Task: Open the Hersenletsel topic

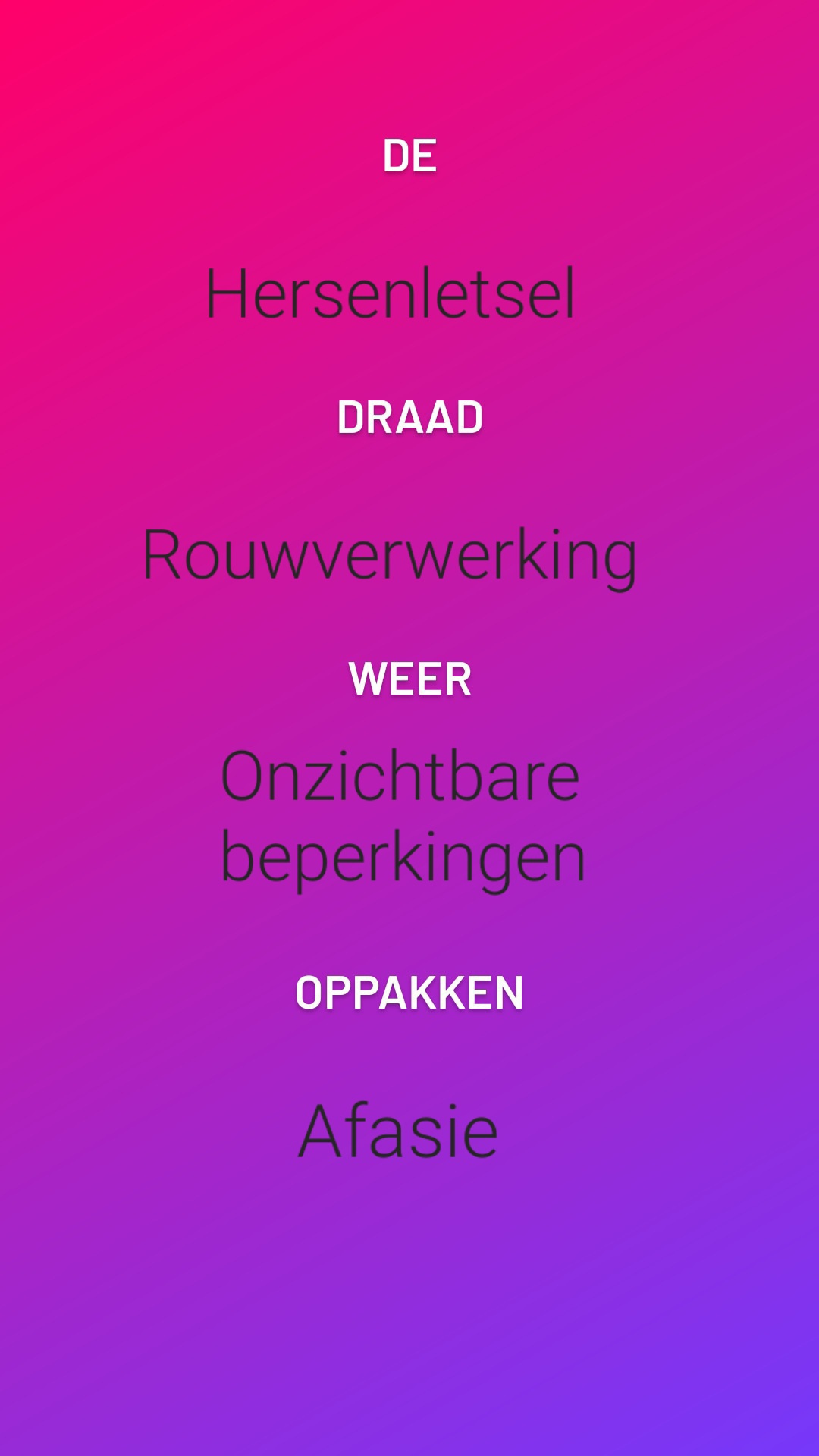Action: pyautogui.click(x=391, y=293)
